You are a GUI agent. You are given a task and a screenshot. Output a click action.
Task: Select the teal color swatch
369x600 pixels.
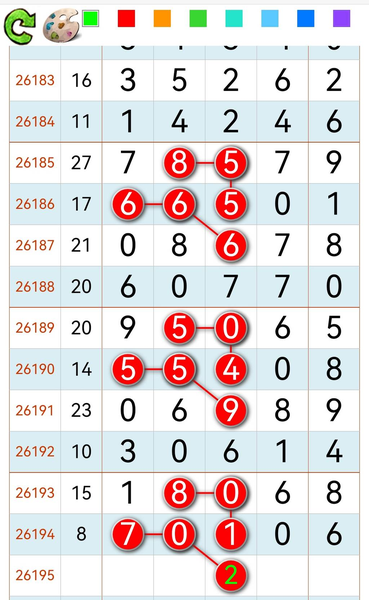[x=234, y=18]
